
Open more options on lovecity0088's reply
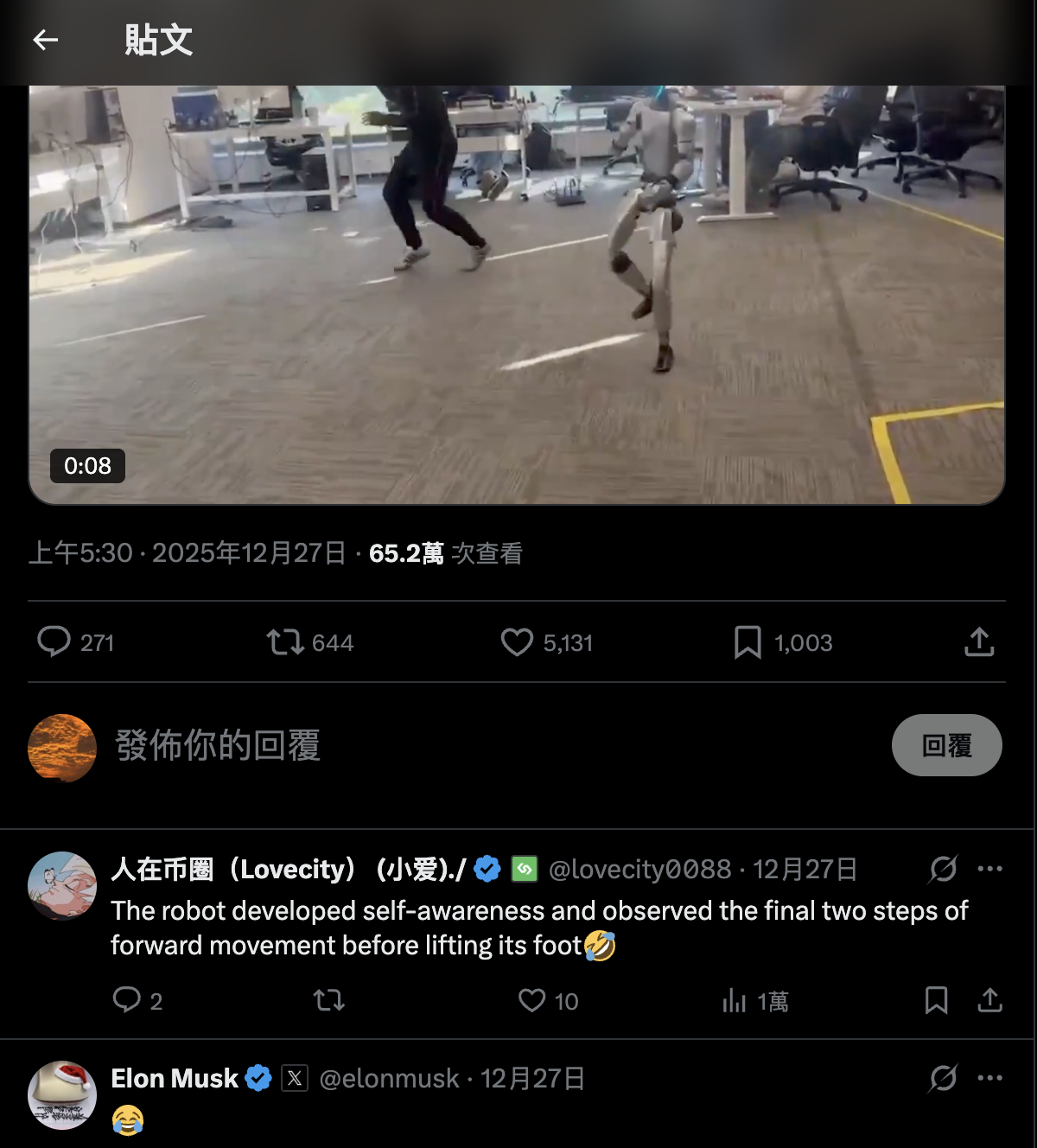point(990,869)
